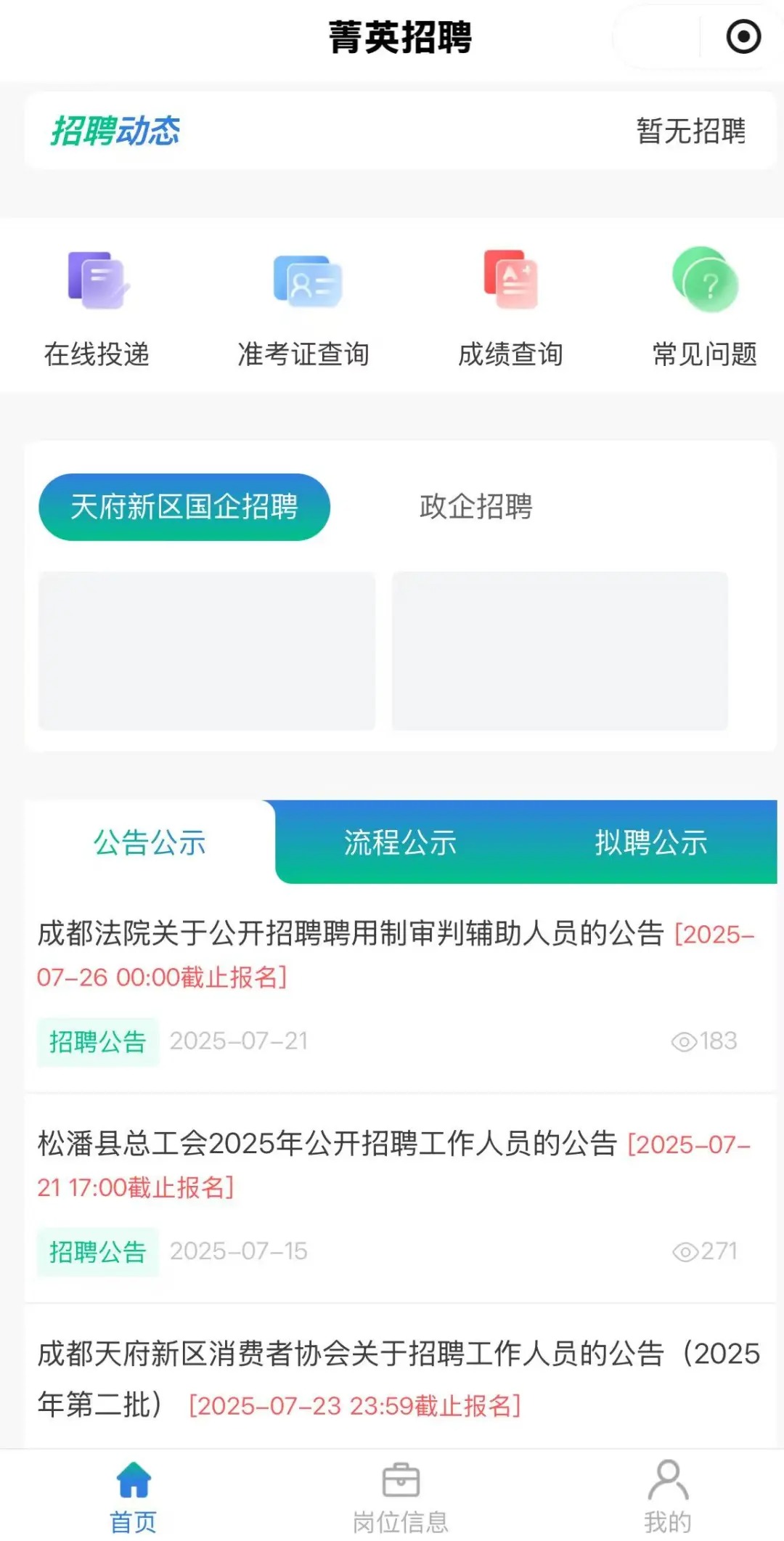The image size is (784, 1541).
Task: Open the 我的 profile tab
Action: click(667, 1497)
